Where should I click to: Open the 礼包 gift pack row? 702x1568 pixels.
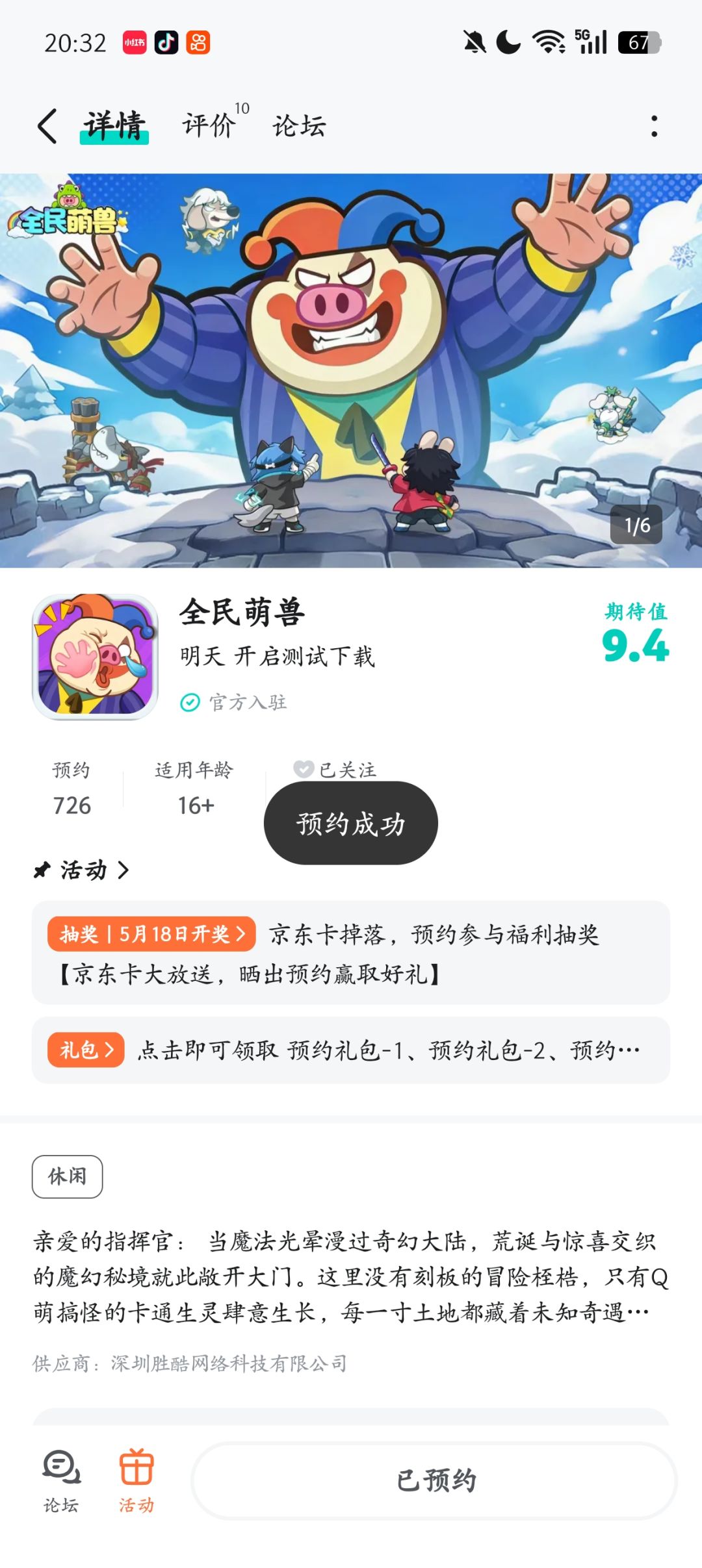(351, 1050)
